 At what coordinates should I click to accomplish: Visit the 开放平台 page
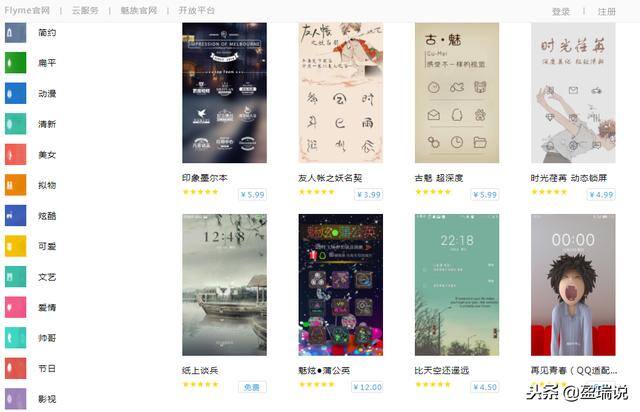(196, 10)
